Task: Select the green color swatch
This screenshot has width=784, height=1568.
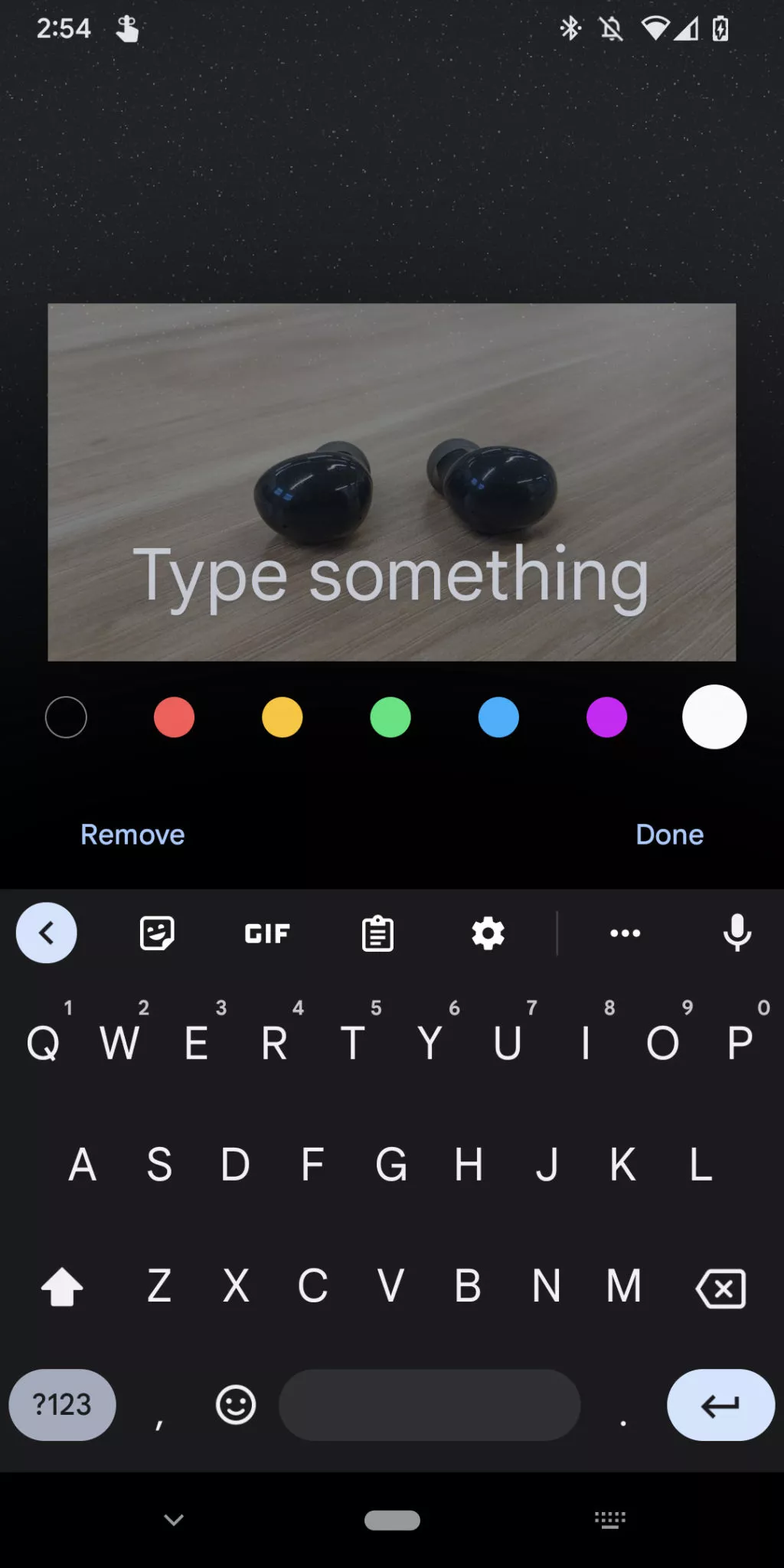Action: tap(390, 717)
